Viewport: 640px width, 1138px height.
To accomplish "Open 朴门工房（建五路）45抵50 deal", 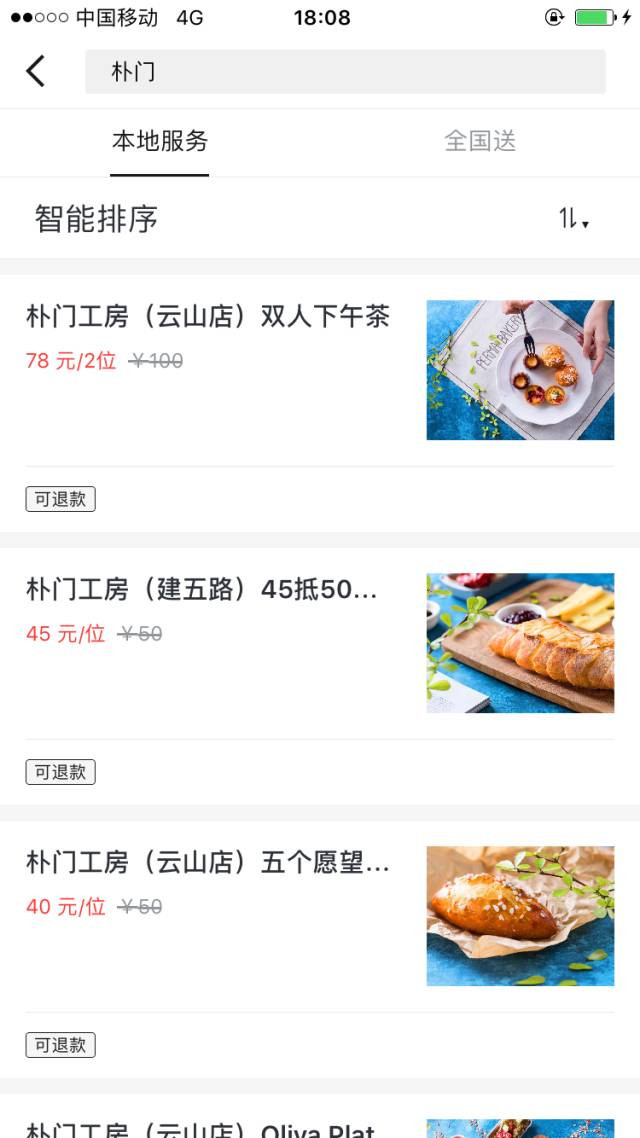I will pyautogui.click(x=320, y=676).
